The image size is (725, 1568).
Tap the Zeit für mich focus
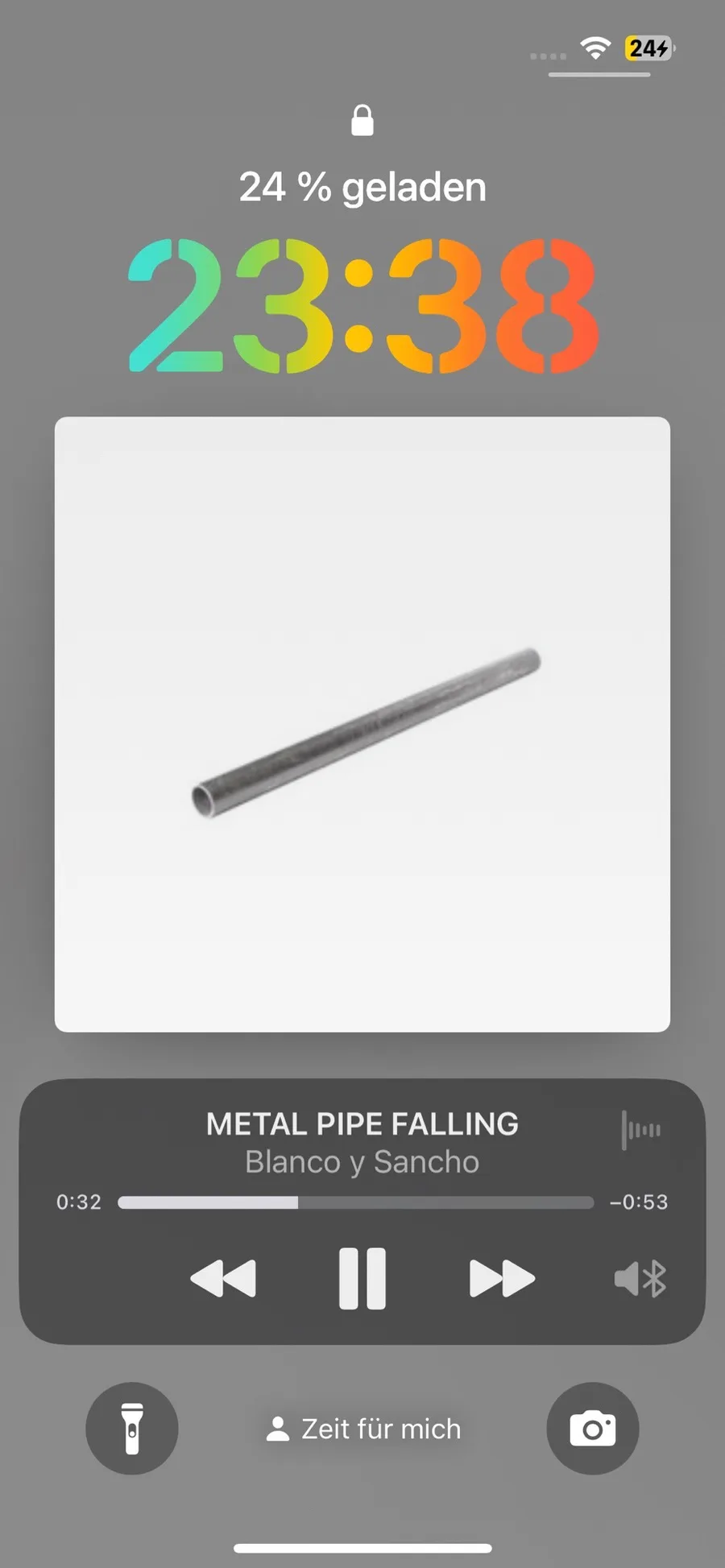(363, 1429)
